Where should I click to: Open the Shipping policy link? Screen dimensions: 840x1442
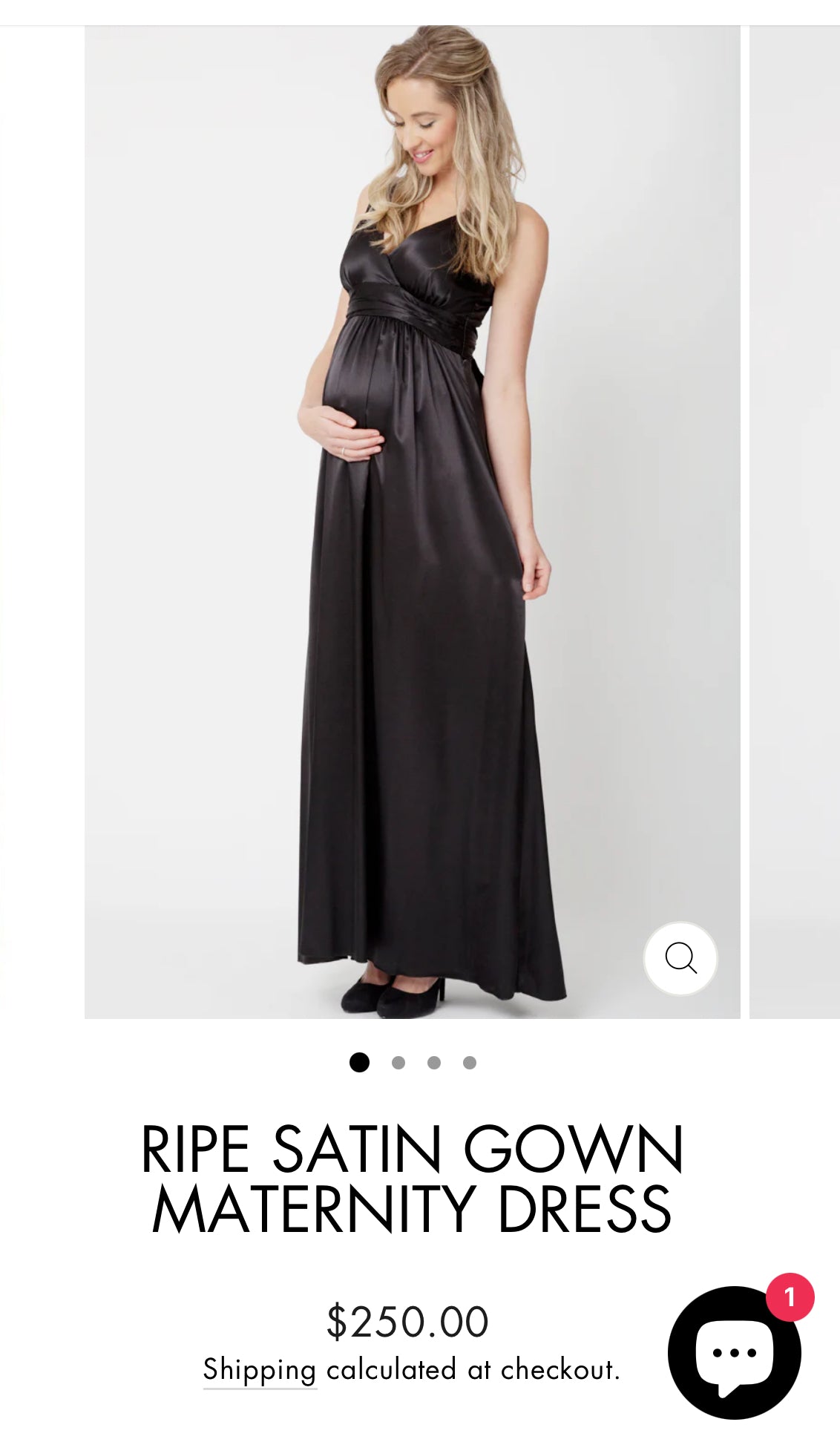coord(260,1369)
